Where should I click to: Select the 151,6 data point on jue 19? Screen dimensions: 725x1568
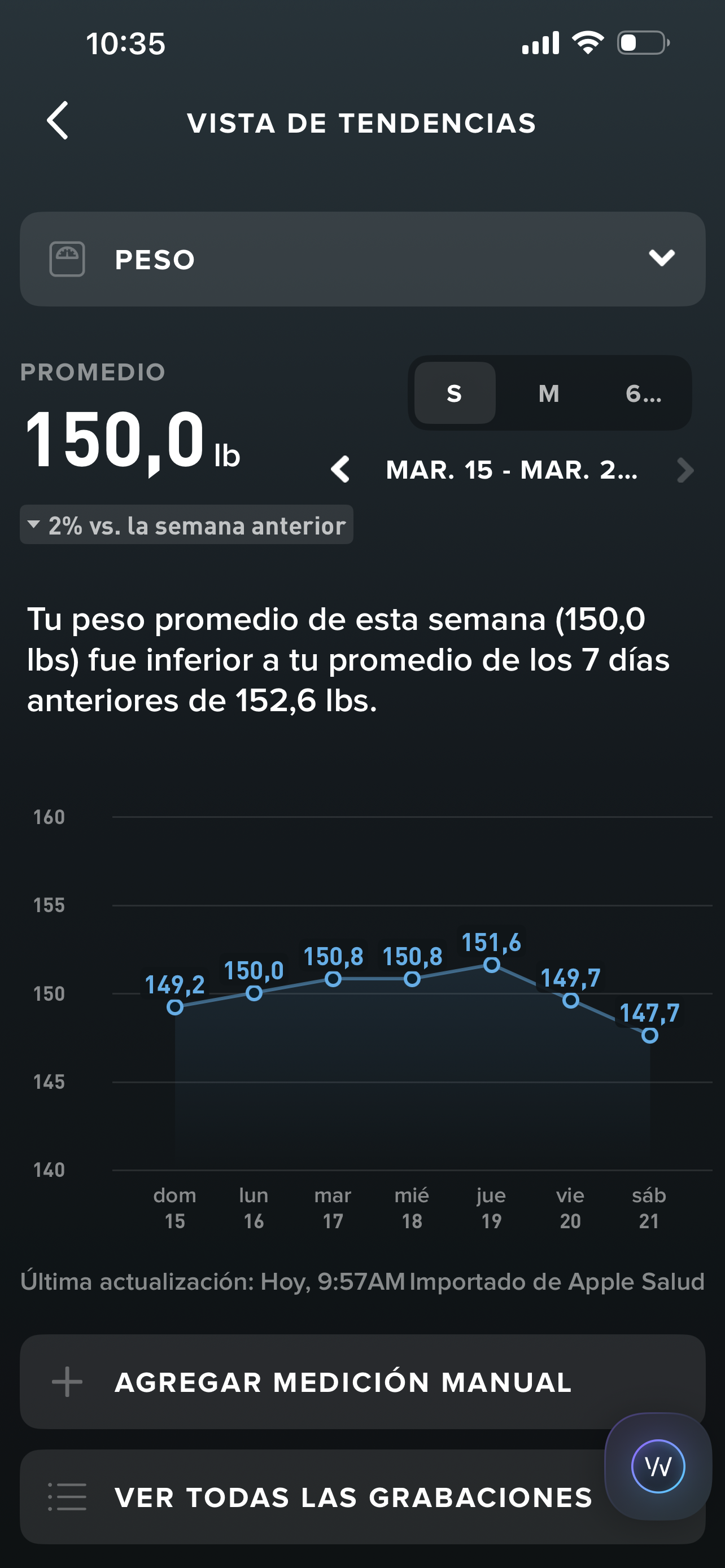point(492,965)
